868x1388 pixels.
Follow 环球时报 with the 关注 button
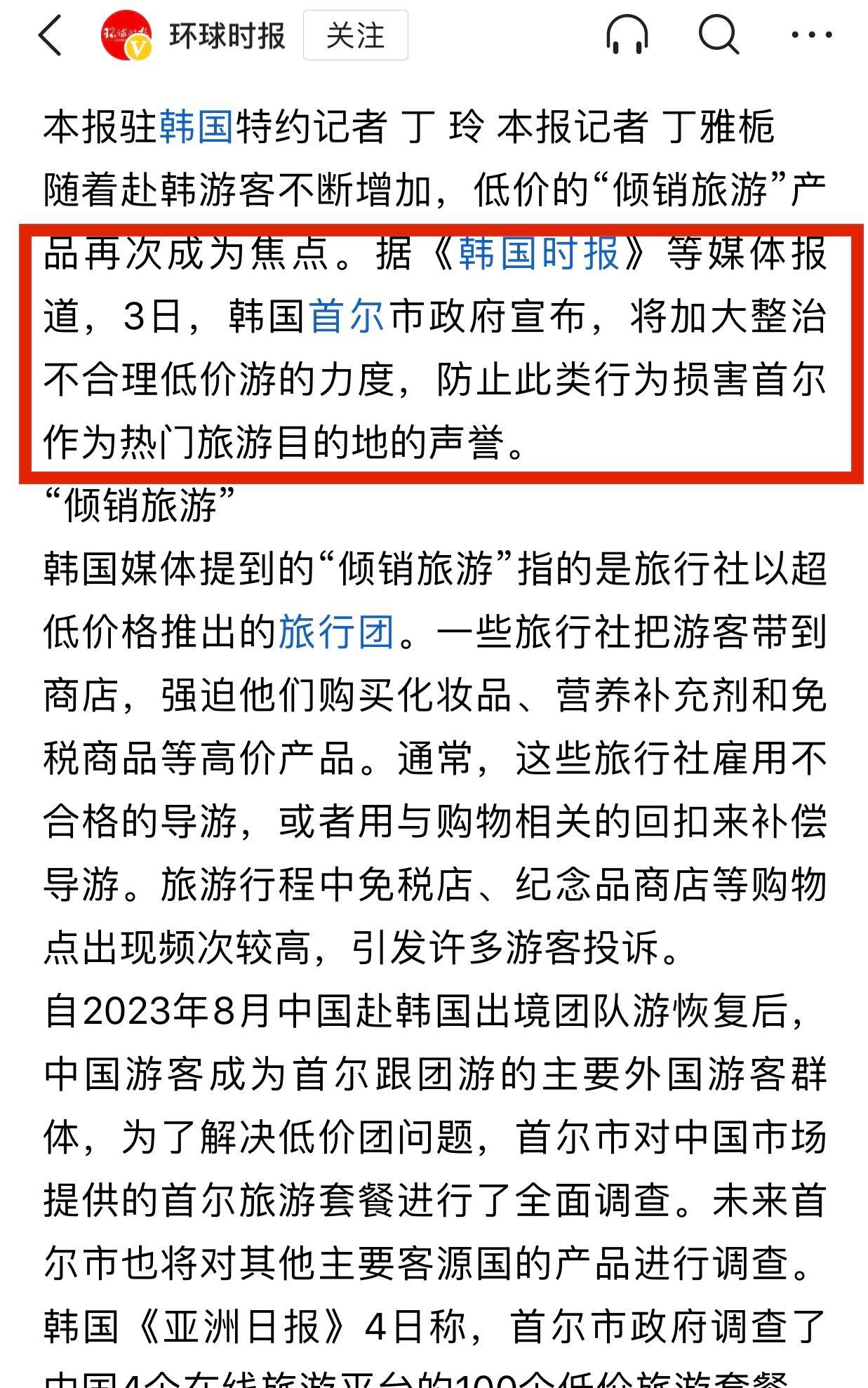[x=355, y=35]
